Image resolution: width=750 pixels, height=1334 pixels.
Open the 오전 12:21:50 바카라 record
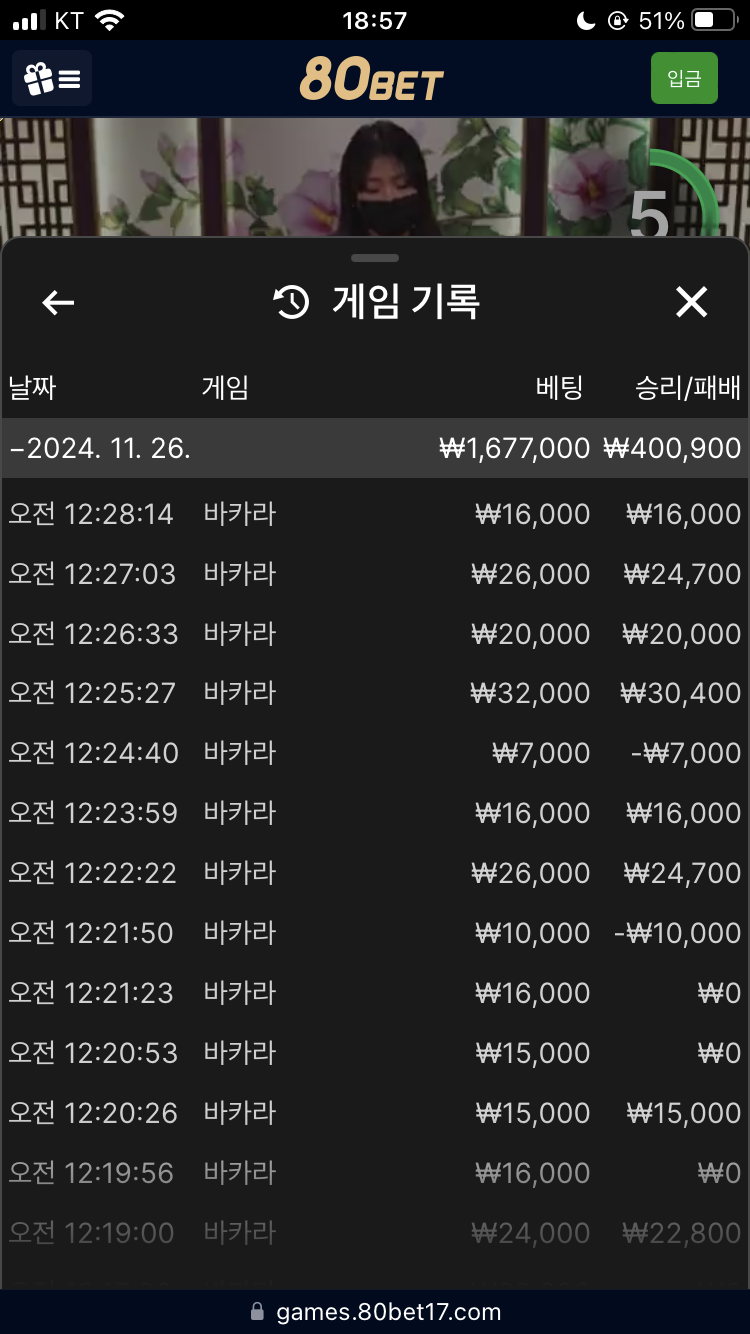coord(375,933)
